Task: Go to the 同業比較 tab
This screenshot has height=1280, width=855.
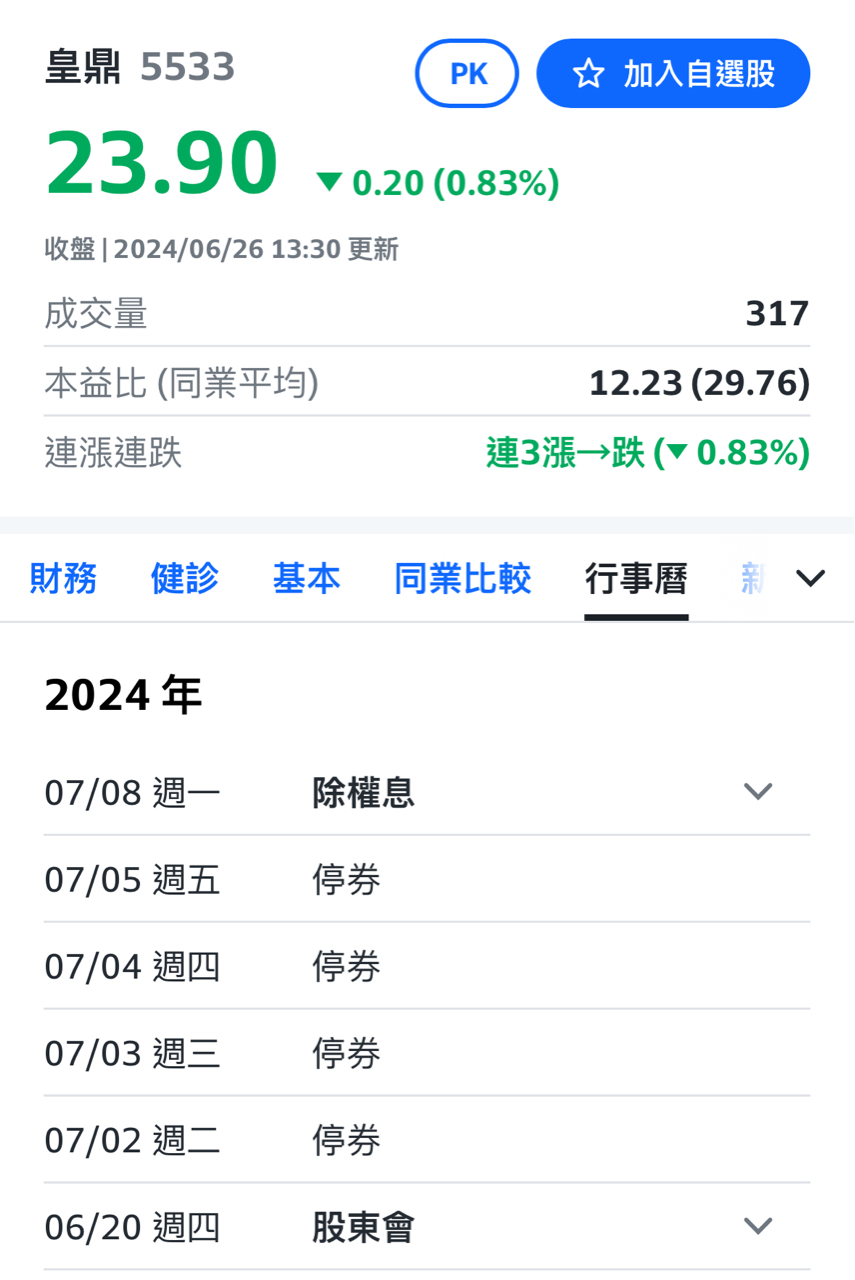Action: [x=462, y=579]
